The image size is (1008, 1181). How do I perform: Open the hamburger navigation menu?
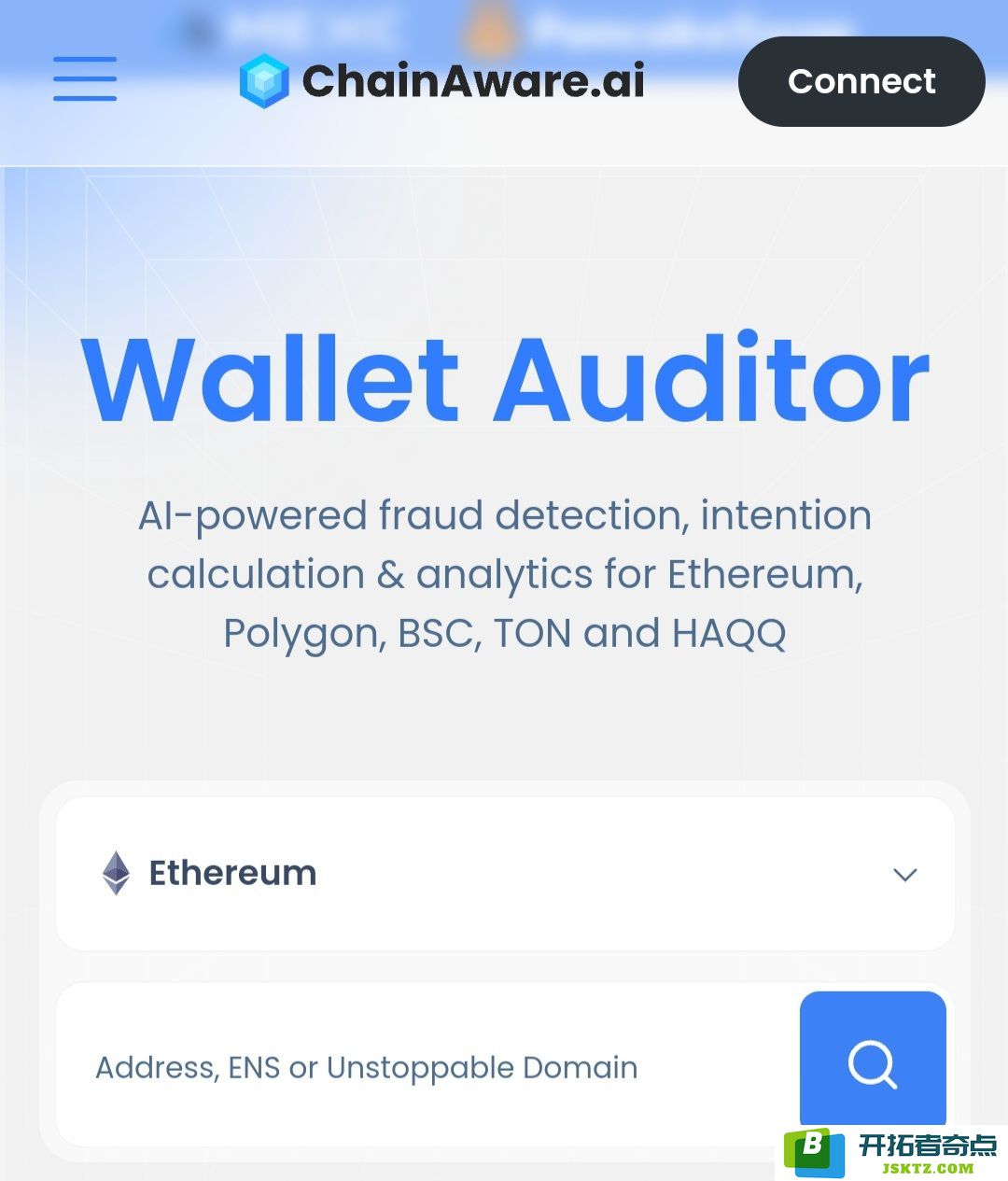click(85, 79)
